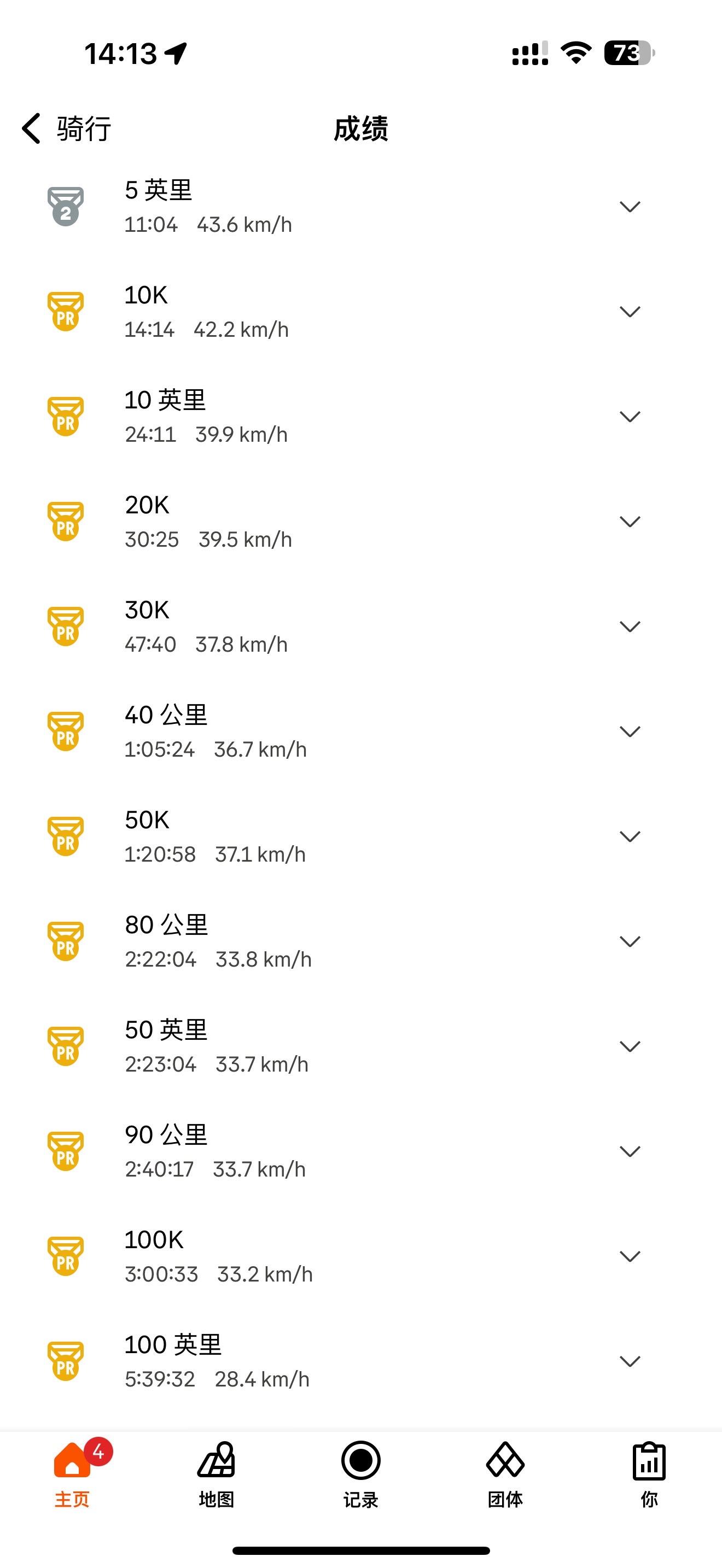Expand the 50K result

(630, 836)
